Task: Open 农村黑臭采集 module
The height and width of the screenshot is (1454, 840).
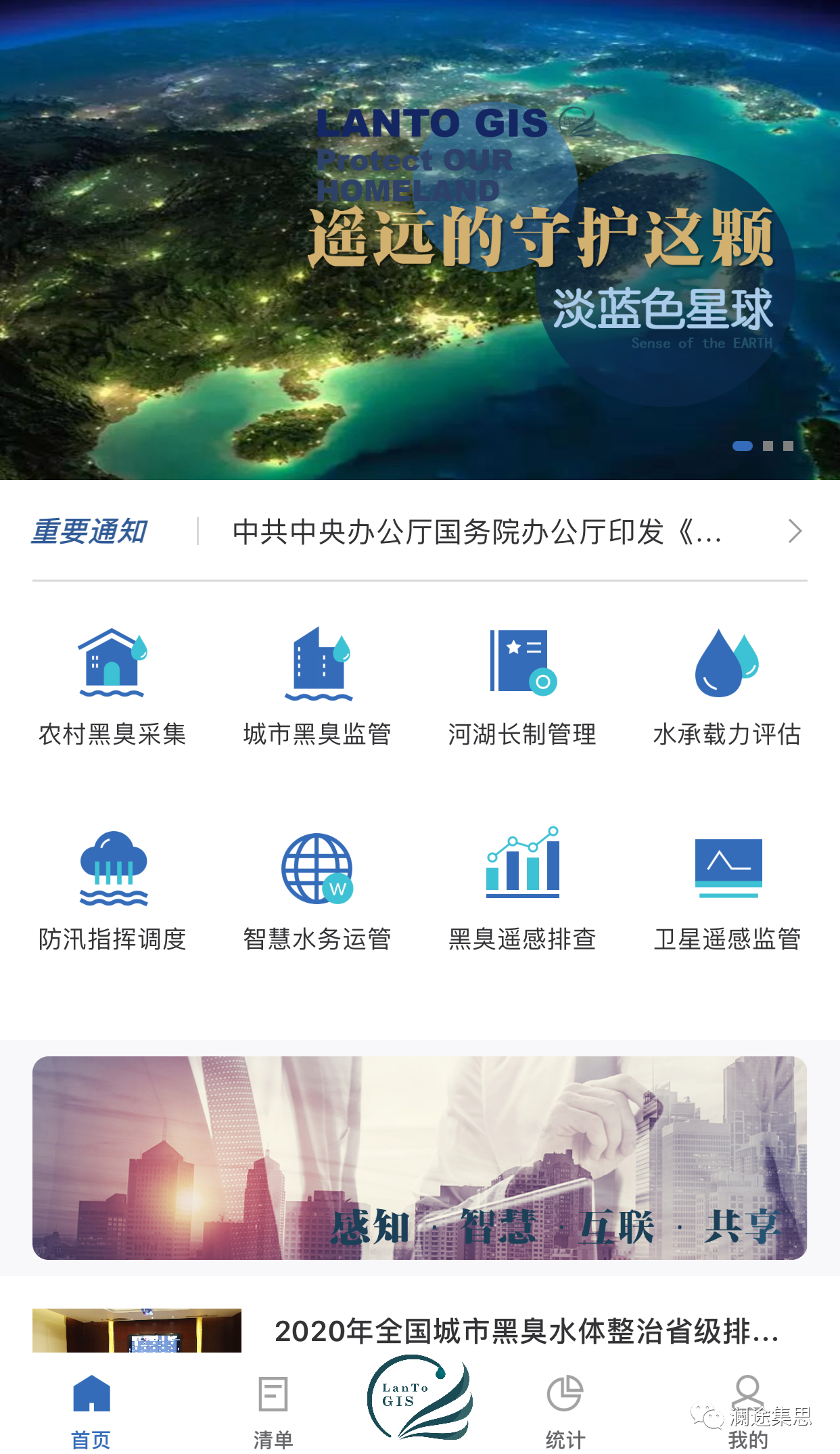Action: pos(112,686)
